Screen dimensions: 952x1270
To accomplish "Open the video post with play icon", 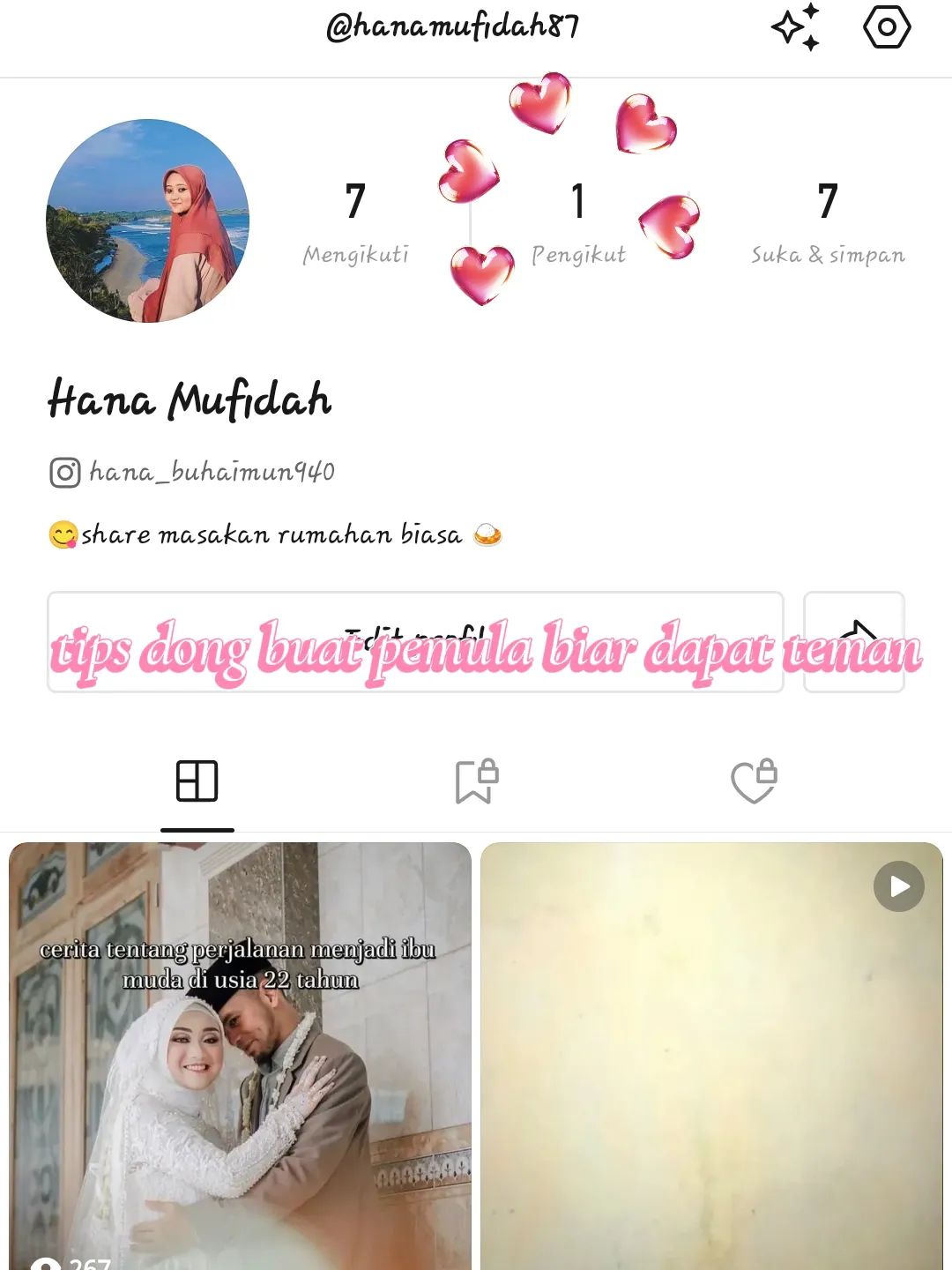I will [x=711, y=1058].
